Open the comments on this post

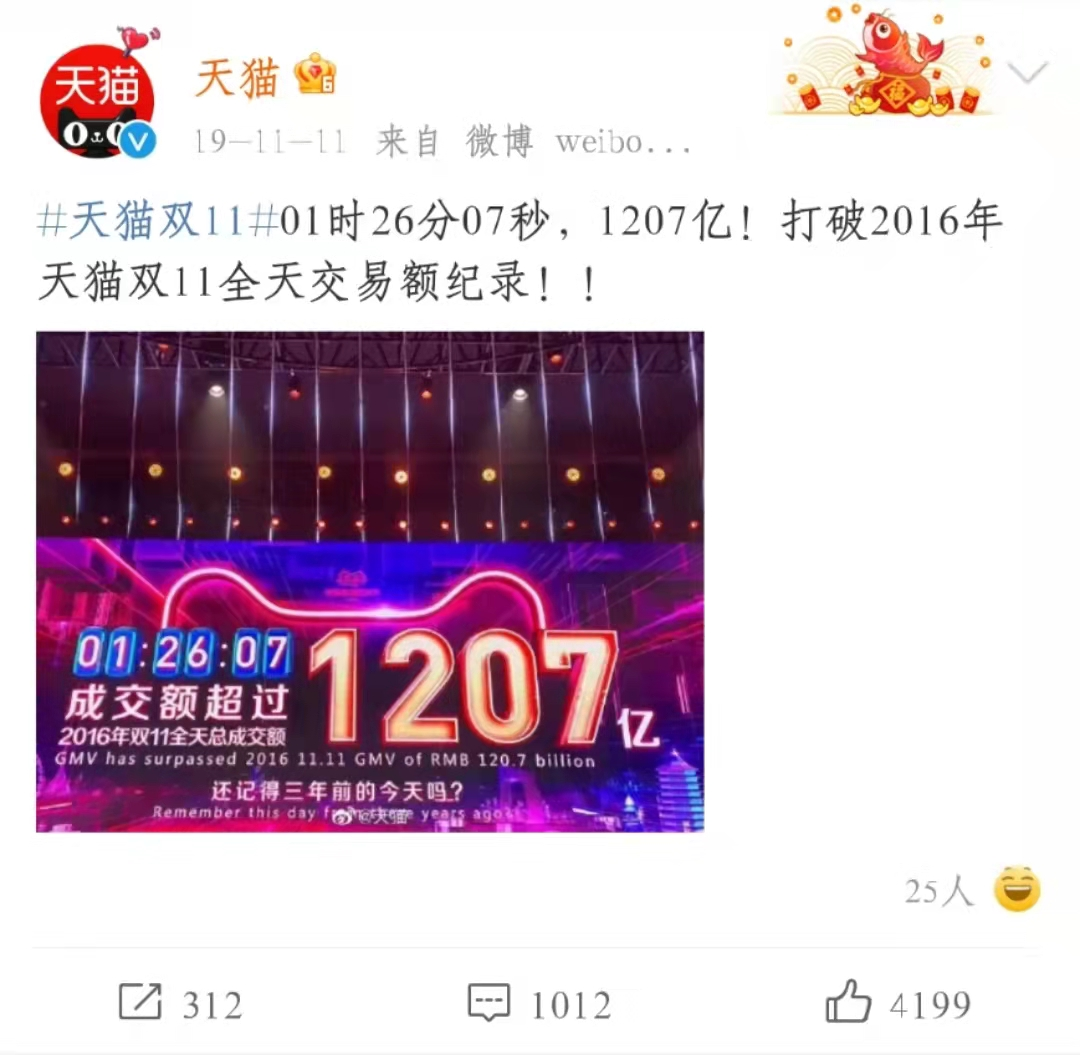(x=539, y=1003)
